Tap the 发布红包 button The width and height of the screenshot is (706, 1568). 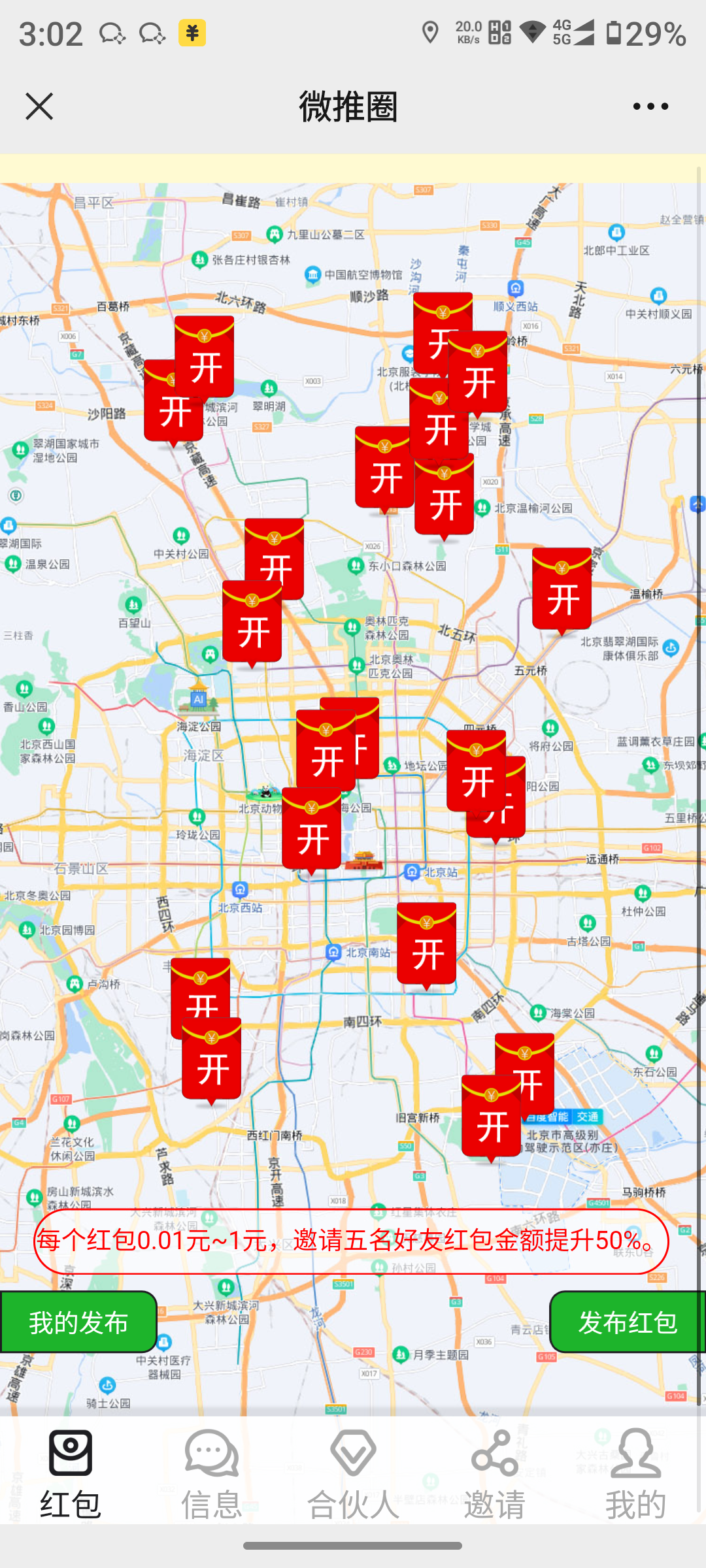(x=627, y=1322)
